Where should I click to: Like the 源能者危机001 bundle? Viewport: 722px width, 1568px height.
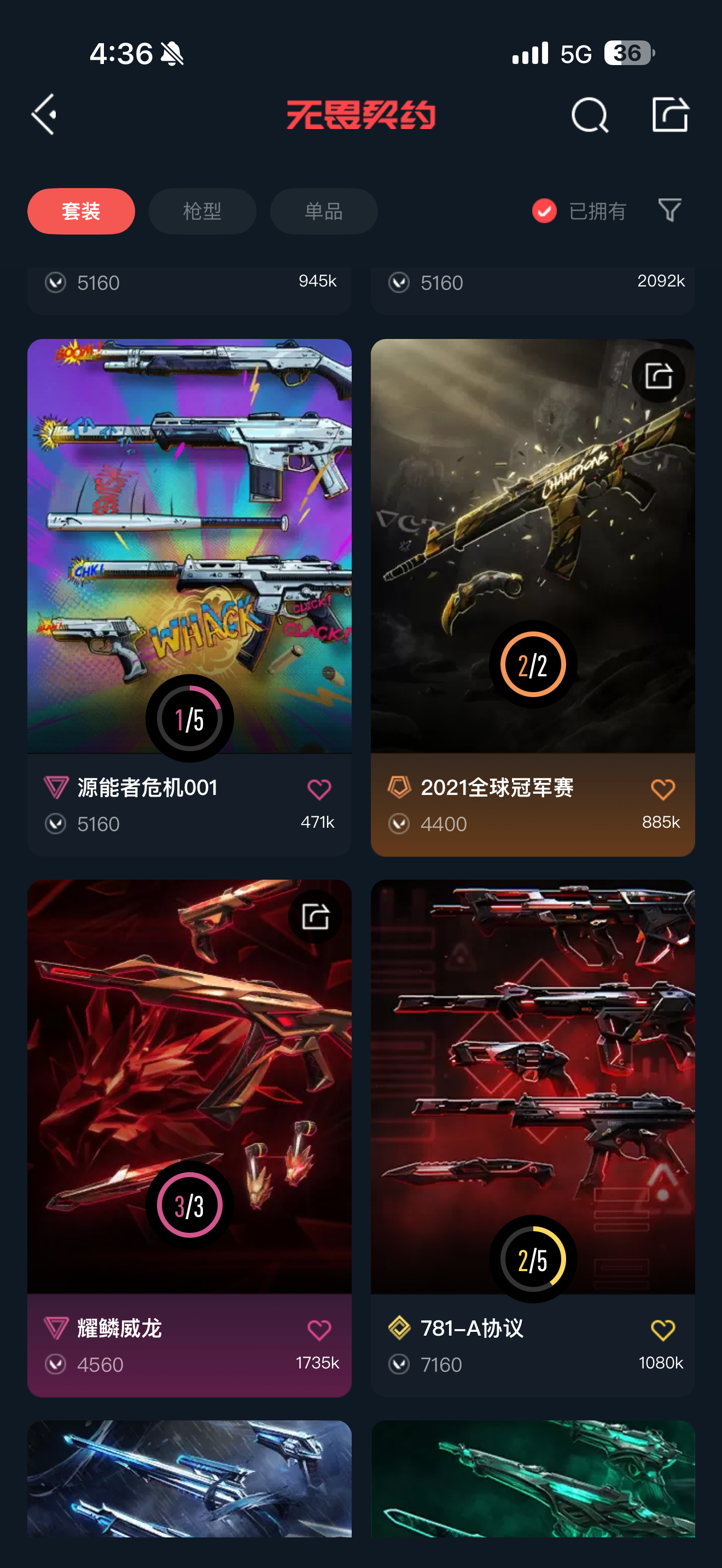click(x=319, y=789)
